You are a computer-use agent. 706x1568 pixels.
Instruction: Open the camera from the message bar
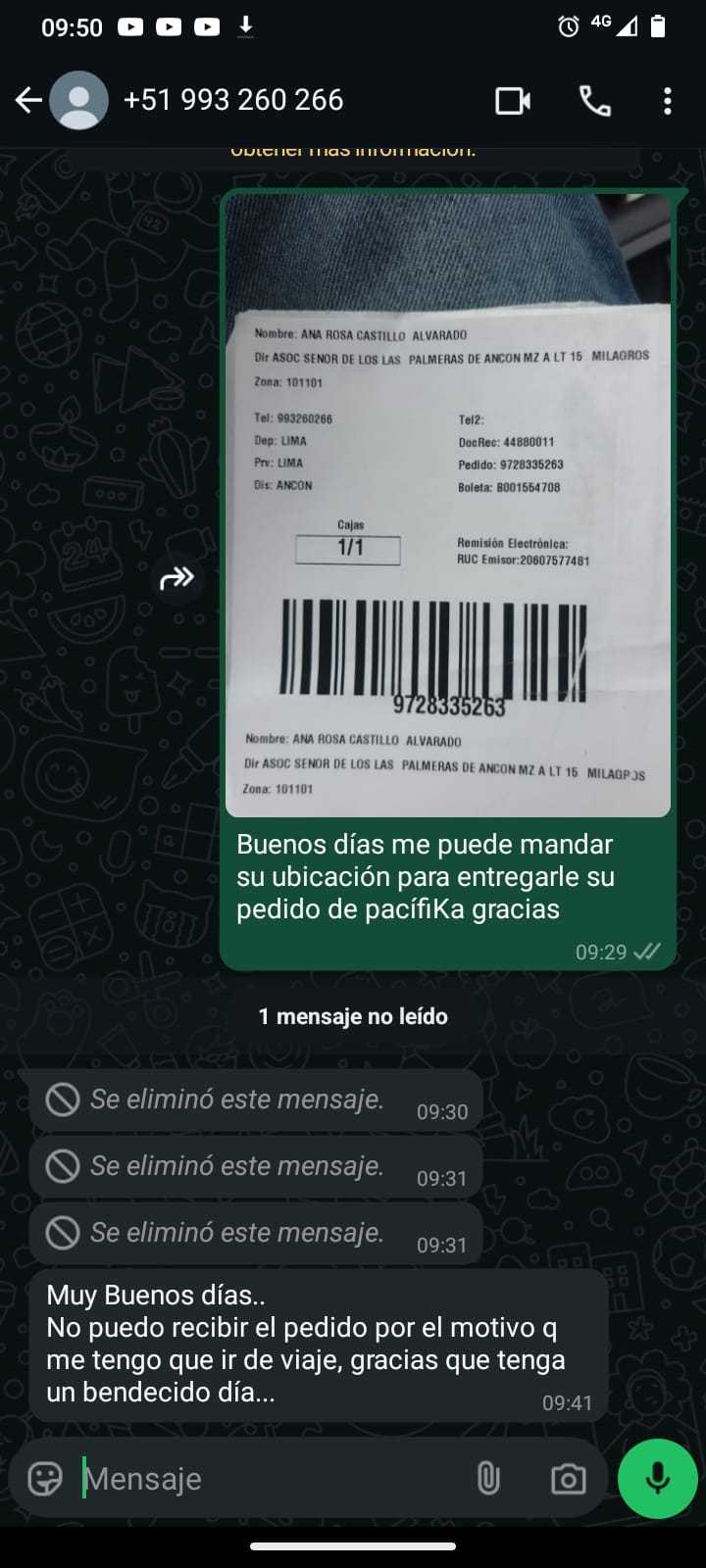point(568,1478)
